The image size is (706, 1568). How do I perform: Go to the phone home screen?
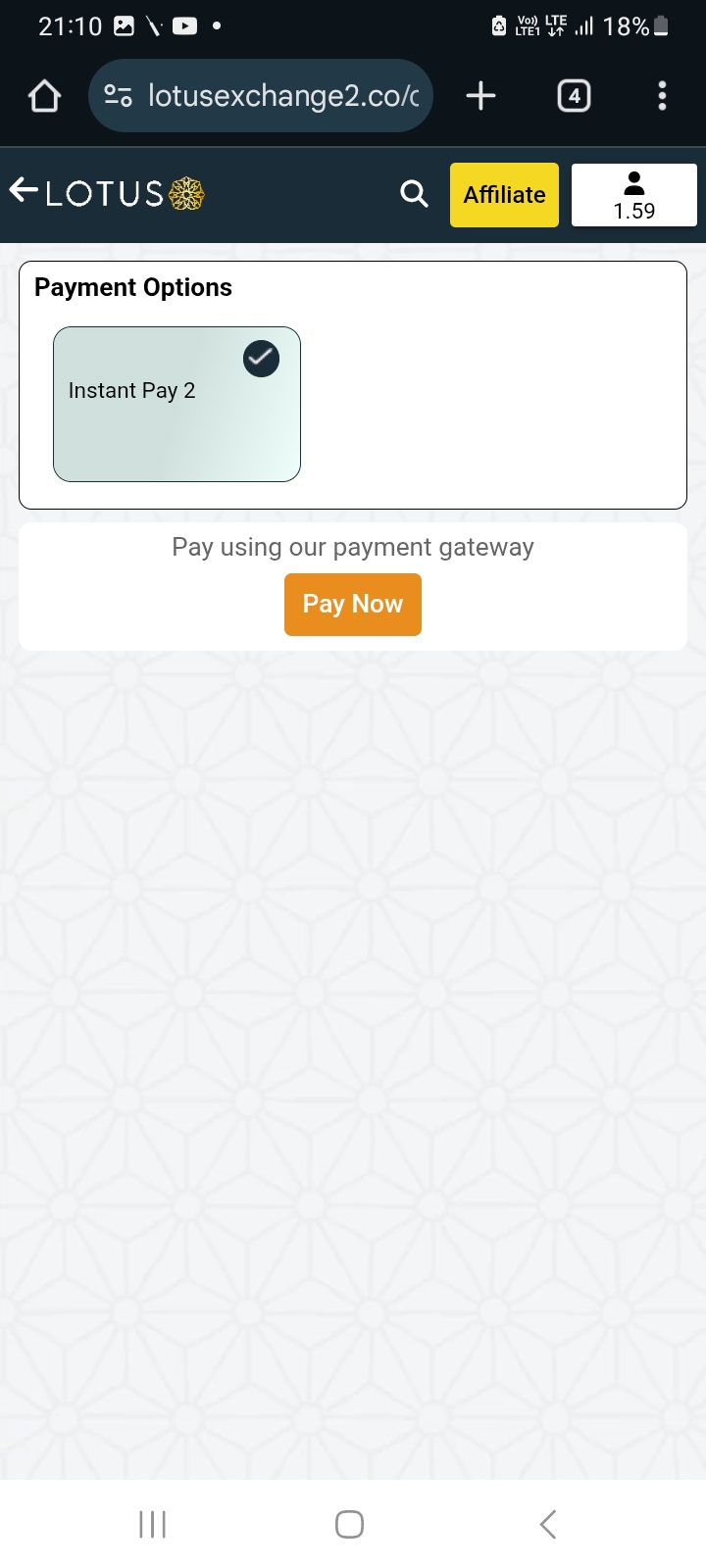[350, 1524]
